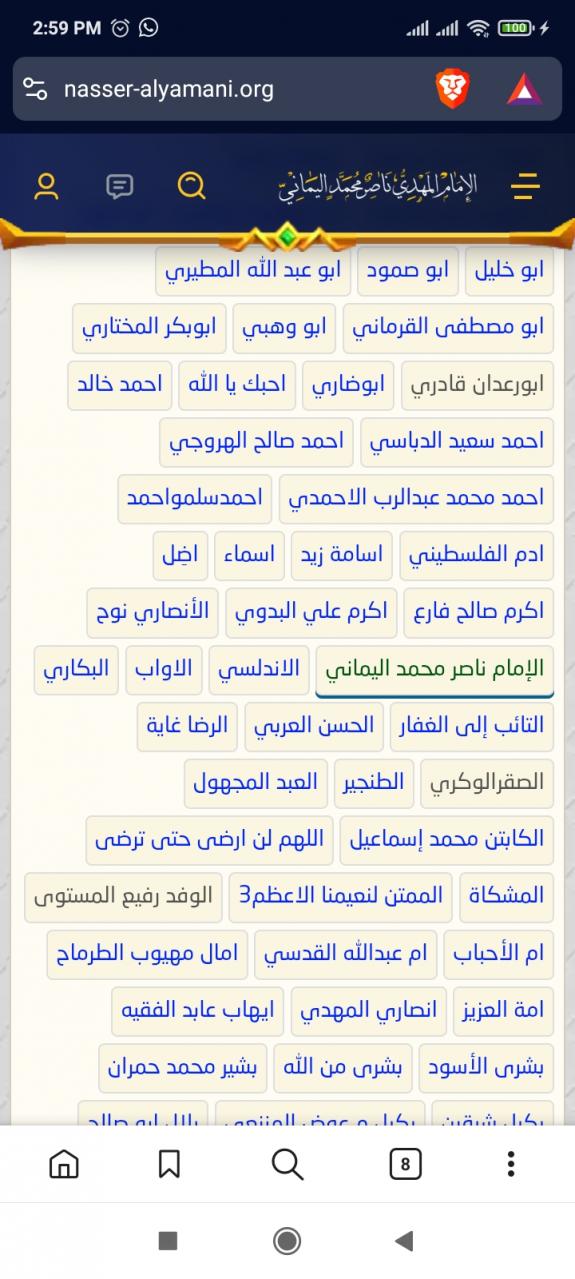Open the site hamburger menu
Image resolution: width=575 pixels, height=1279 pixels.
525,186
